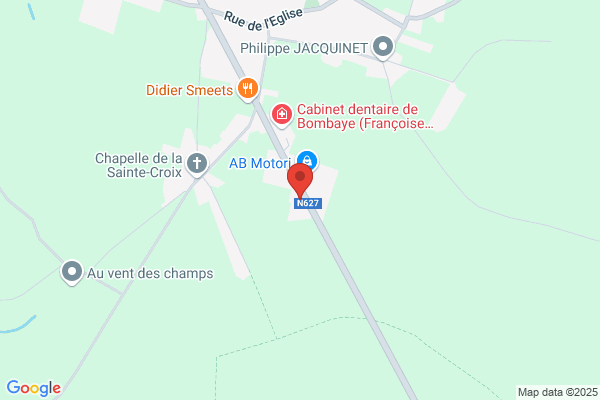Select the Chapelle de la Sainte-Croix marker
Screen dimensions: 600x400
click(x=198, y=162)
